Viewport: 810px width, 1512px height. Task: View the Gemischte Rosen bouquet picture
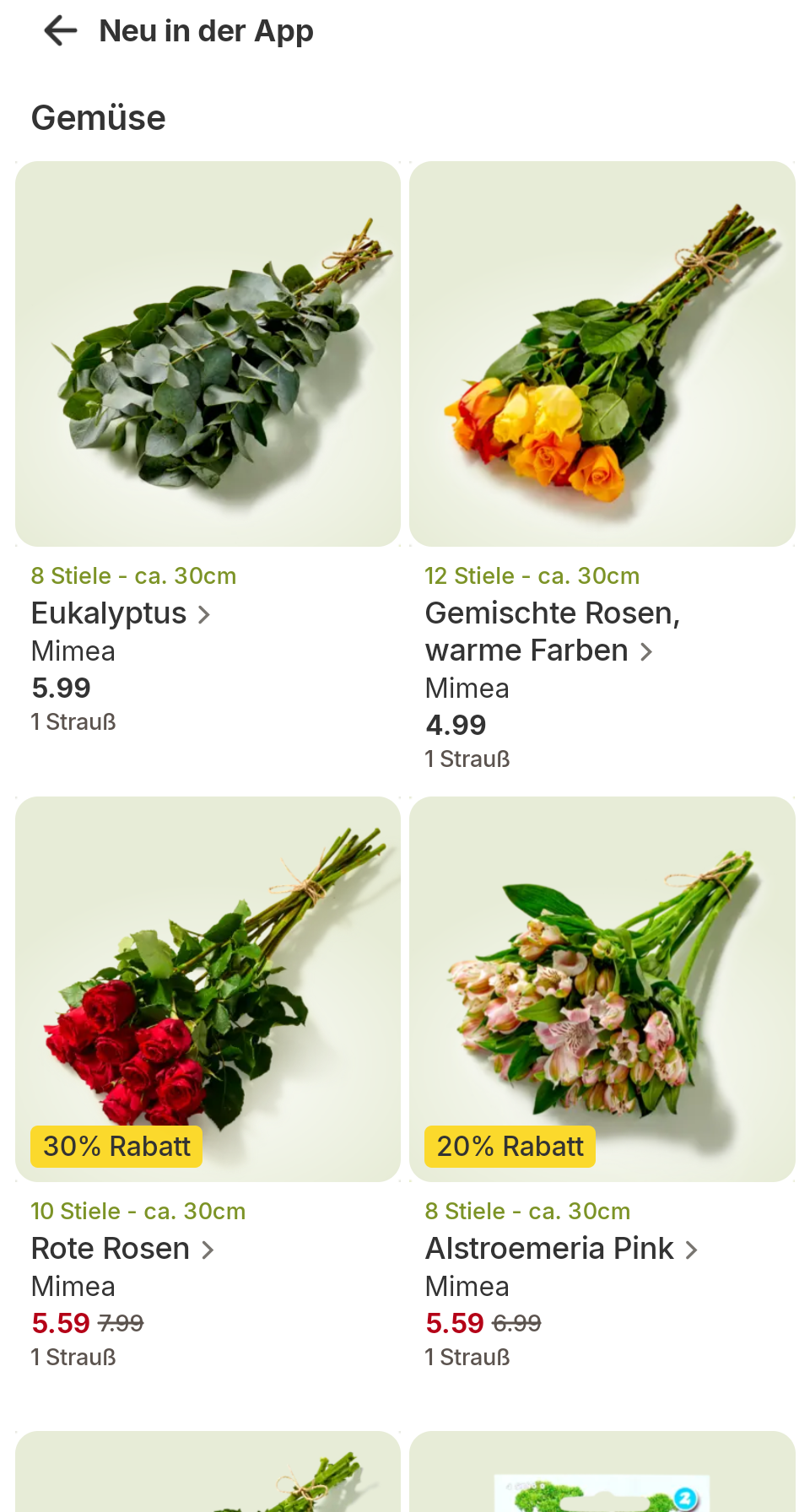(602, 354)
